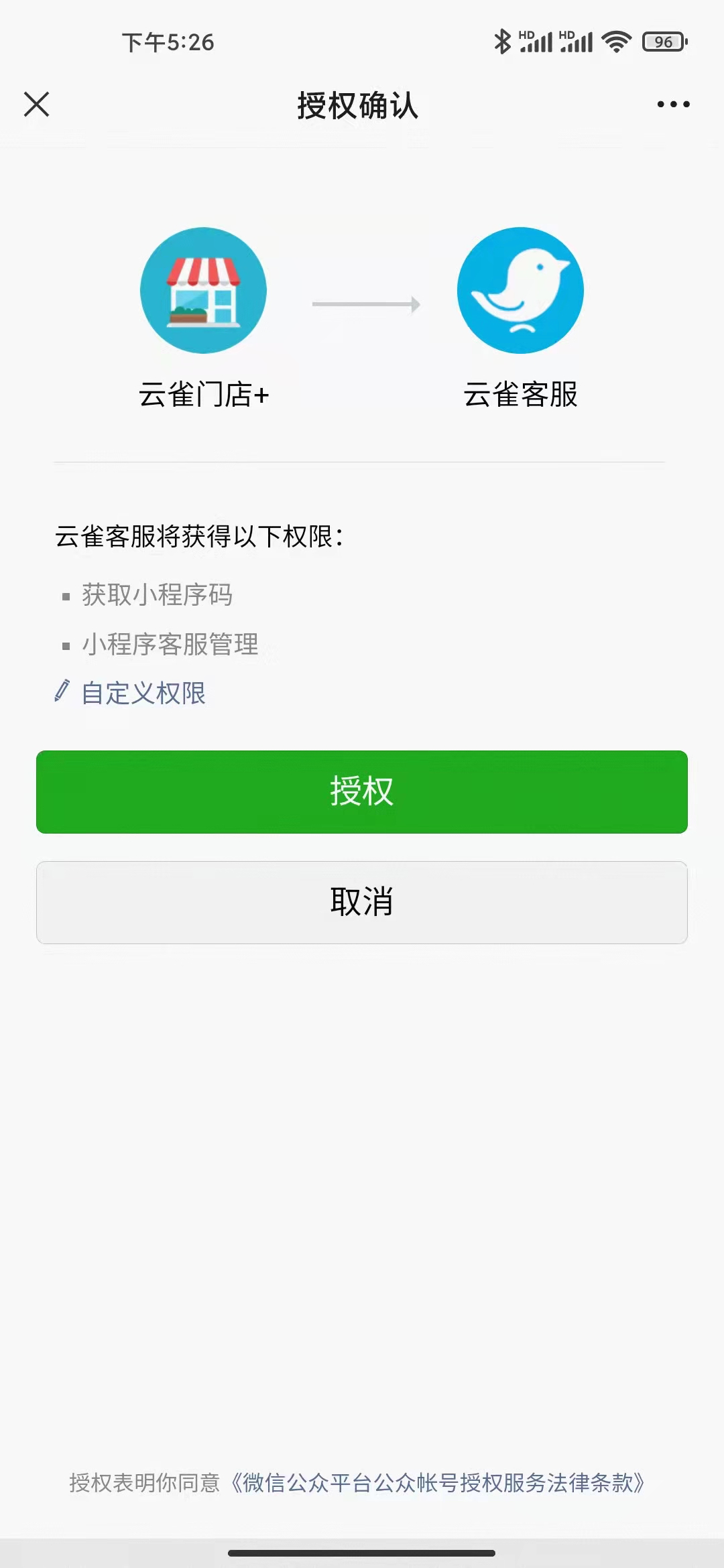This screenshot has height=1568, width=724.
Task: Click the gray arrow between the two logos
Action: pos(365,303)
